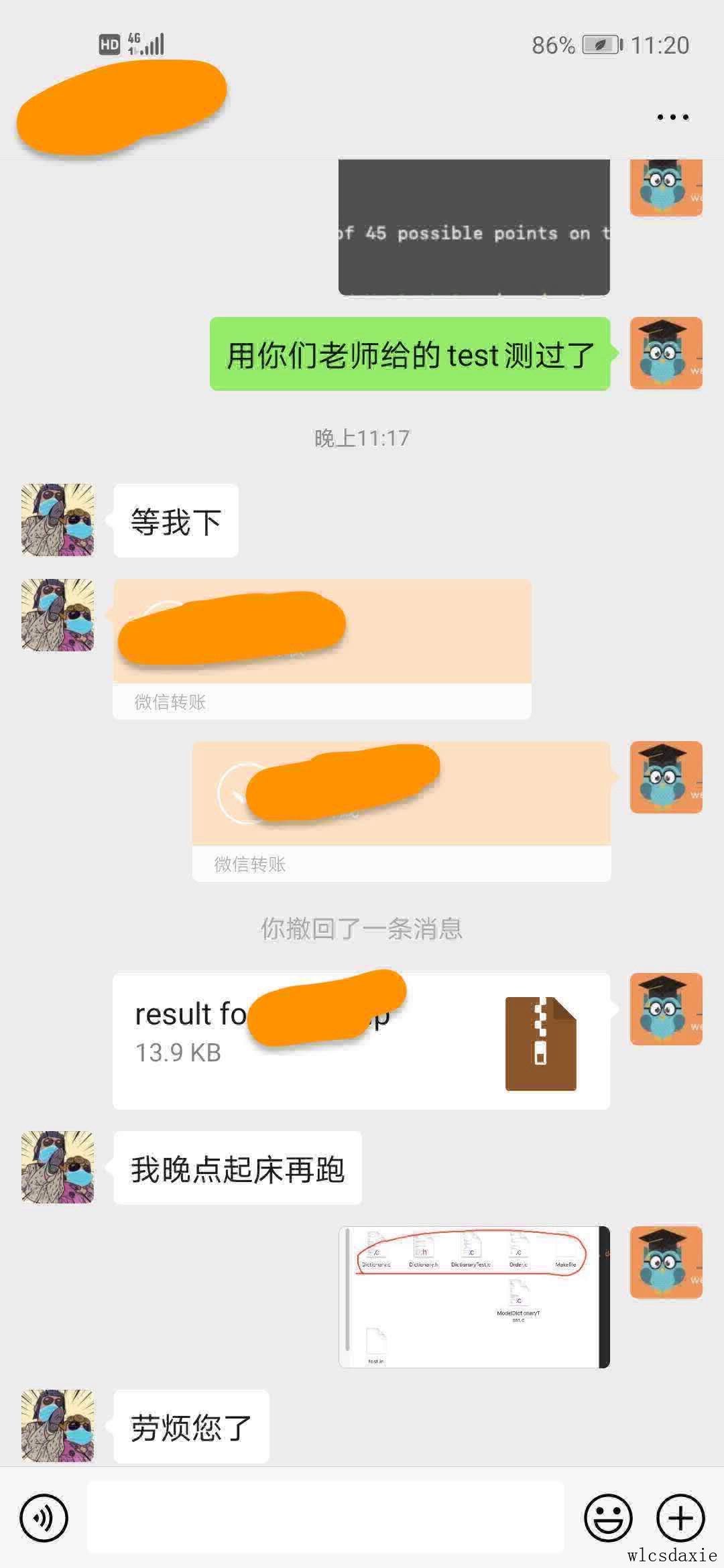Open the result zip file attachment
This screenshot has width=724, height=1568.
(x=361, y=1041)
